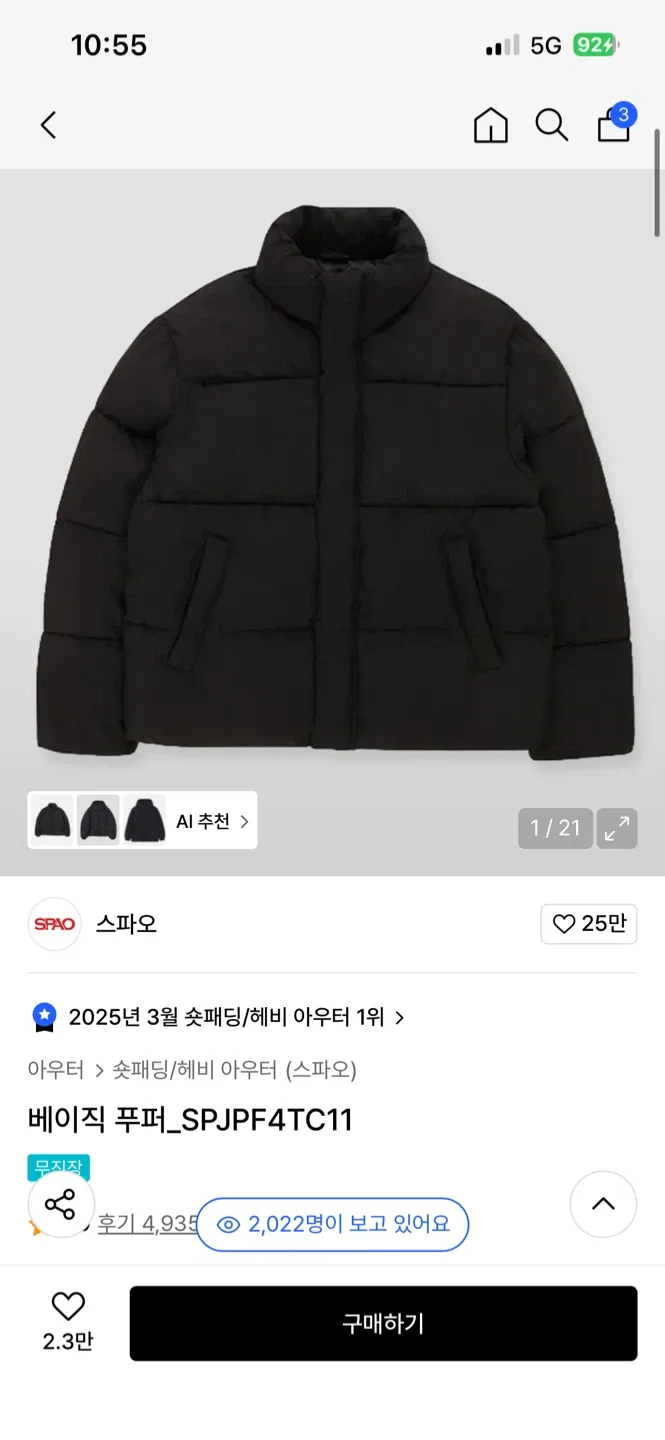
Task: Share this product
Action: 61,1205
